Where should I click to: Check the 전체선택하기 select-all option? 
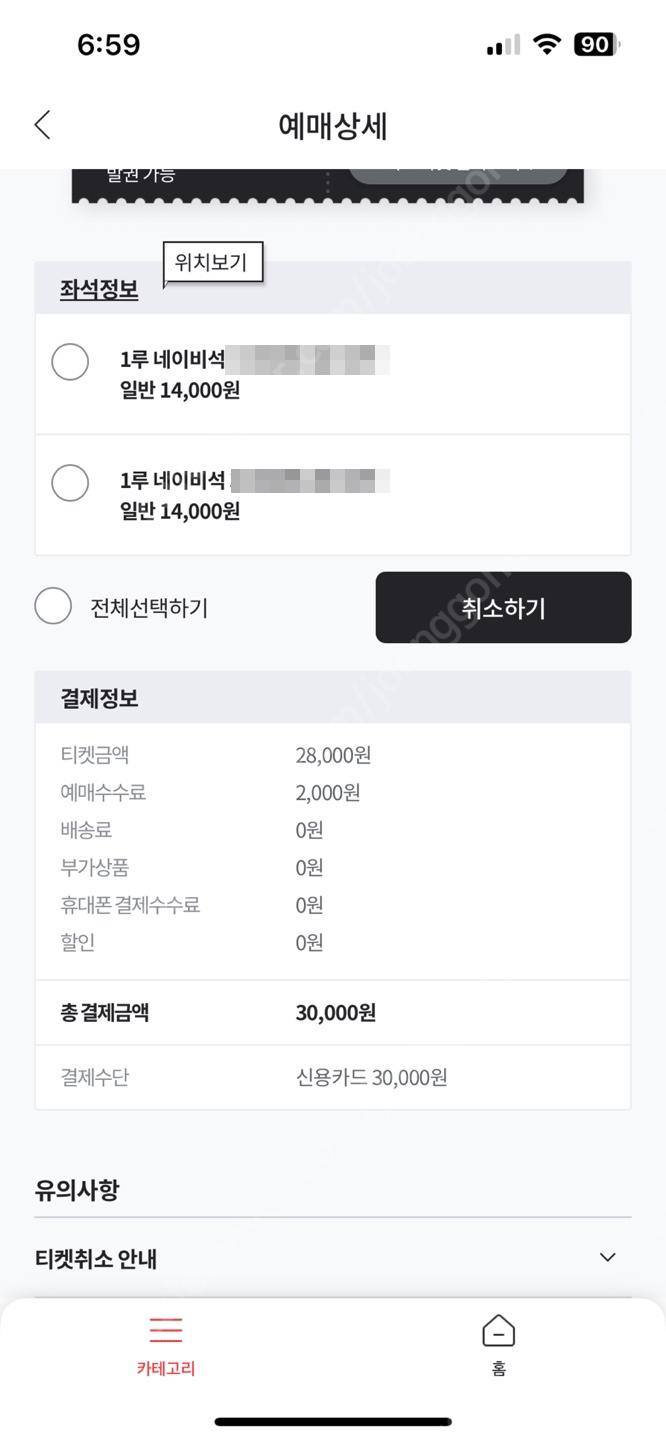pos(53,606)
